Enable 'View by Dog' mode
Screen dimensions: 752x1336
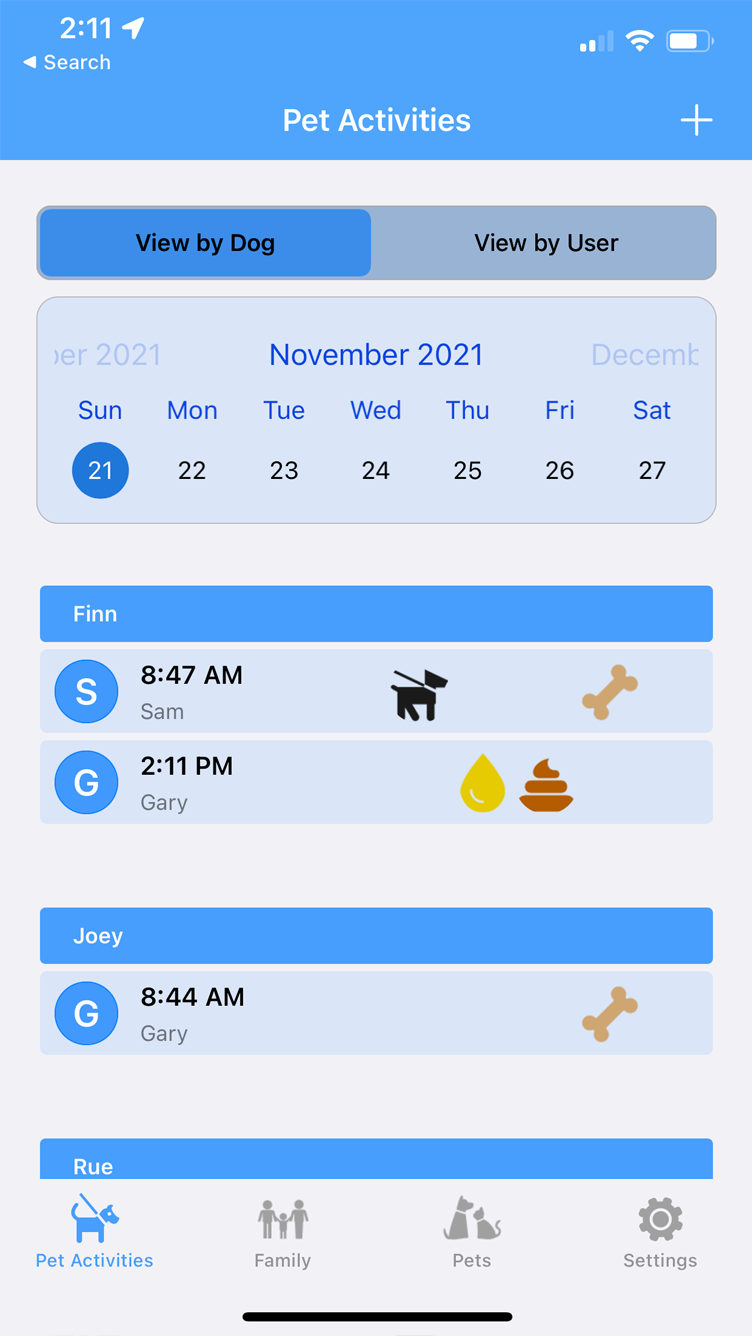tap(204, 242)
